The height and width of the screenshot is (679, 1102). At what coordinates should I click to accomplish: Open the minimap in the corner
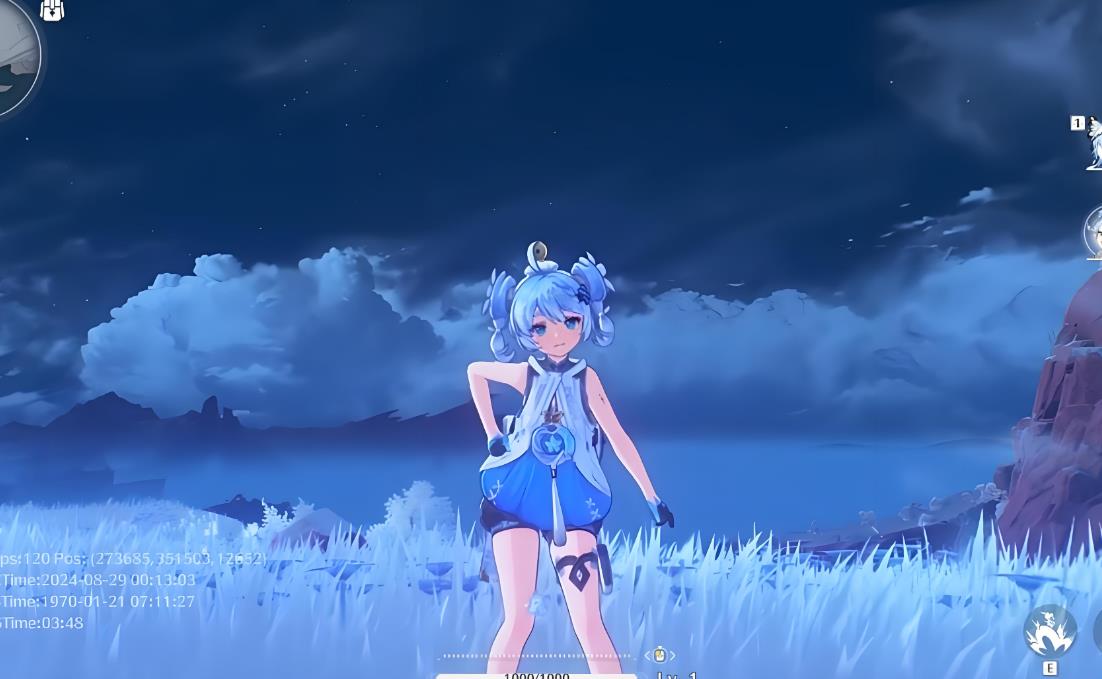[x=16, y=55]
